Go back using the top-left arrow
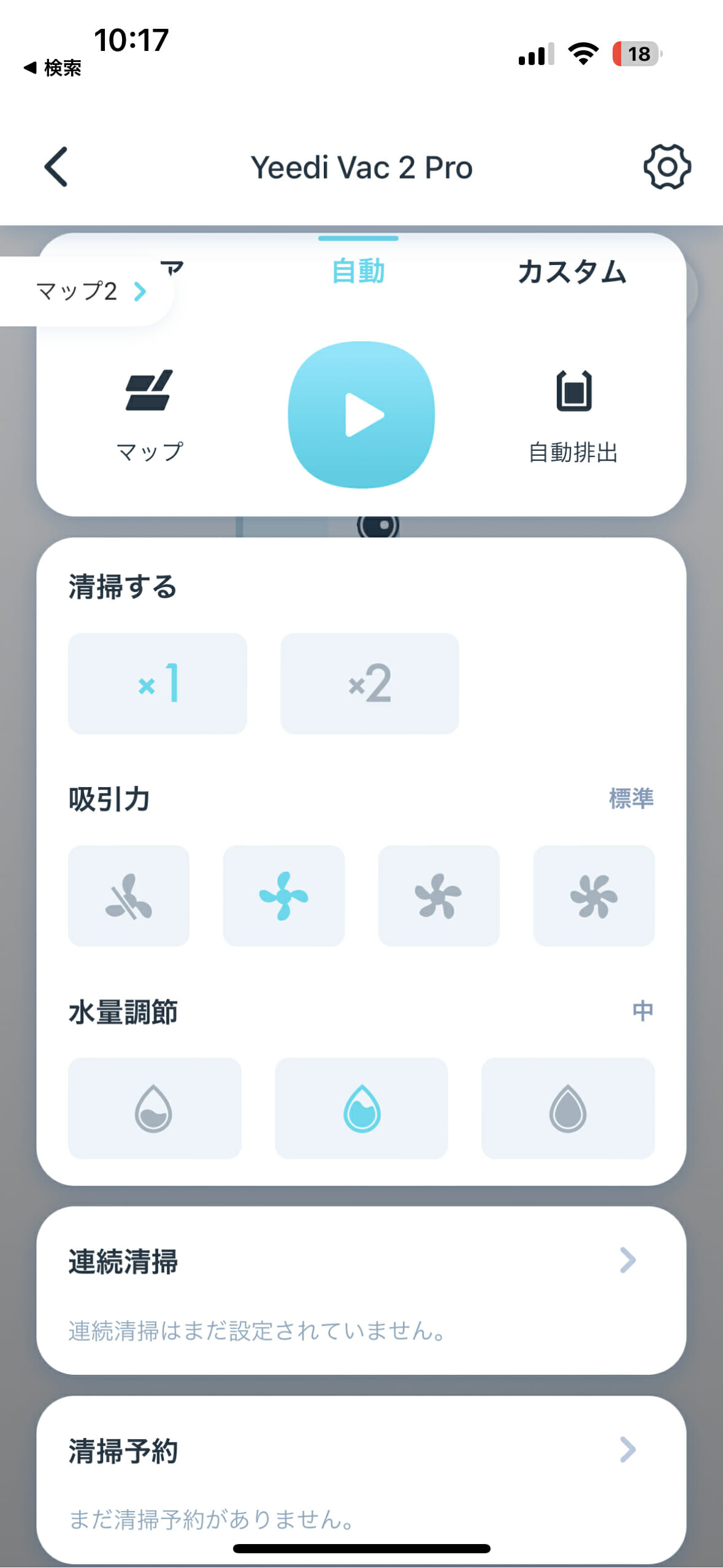The height and width of the screenshot is (1568, 723). 56,167
